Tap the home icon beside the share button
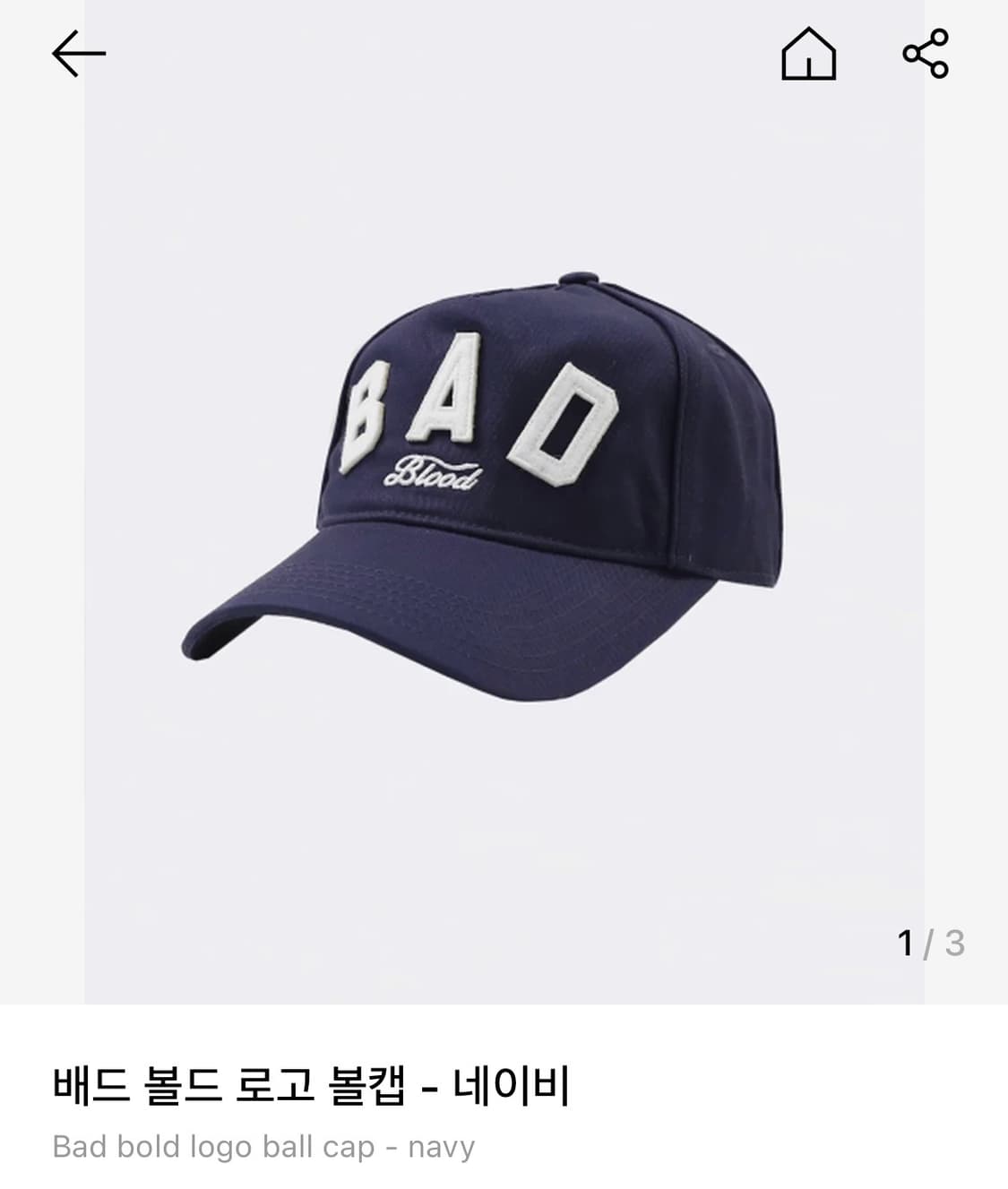 pos(809,56)
